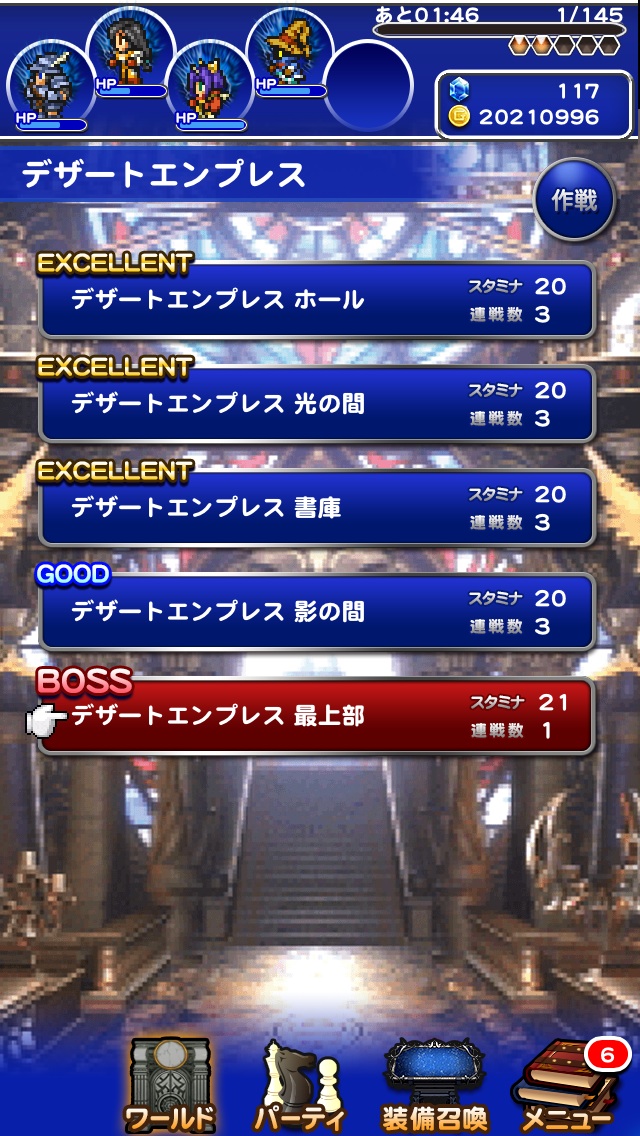Select the デザートエンプレス 光の間 stage
The image size is (640, 1136).
pyautogui.click(x=317, y=404)
